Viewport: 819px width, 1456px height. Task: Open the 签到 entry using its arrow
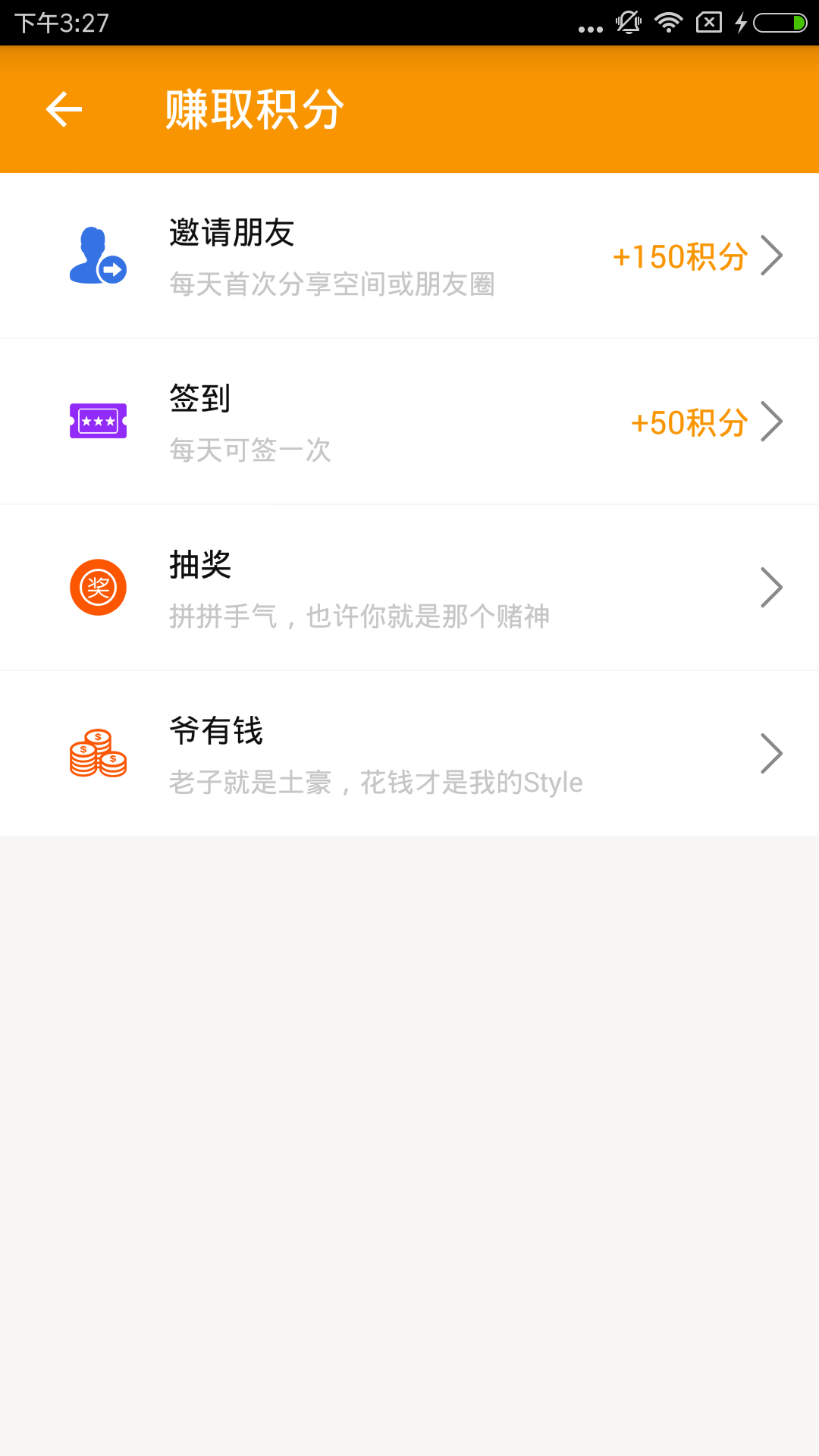[772, 421]
